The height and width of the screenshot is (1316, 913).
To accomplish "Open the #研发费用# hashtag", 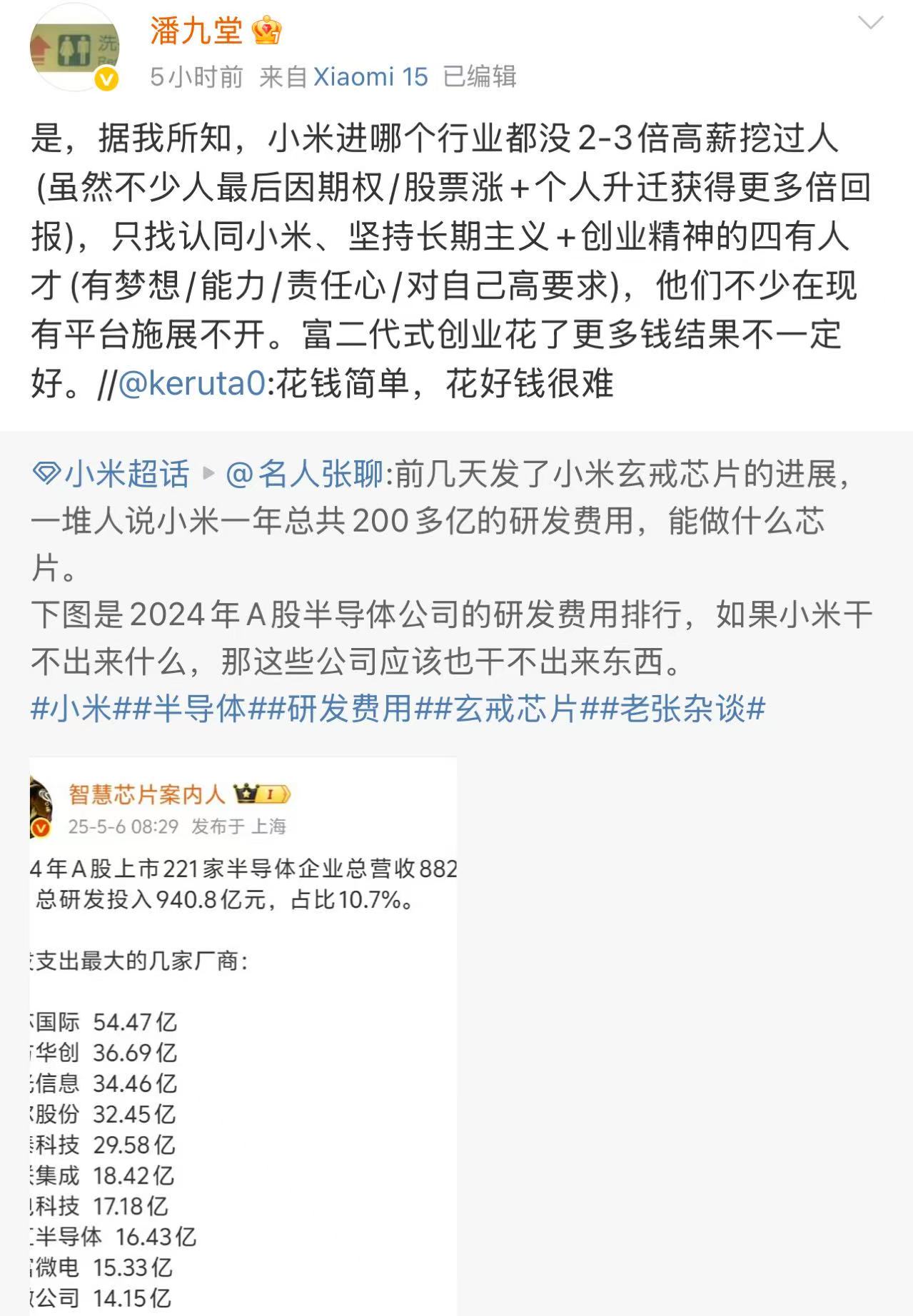I will point(350,709).
